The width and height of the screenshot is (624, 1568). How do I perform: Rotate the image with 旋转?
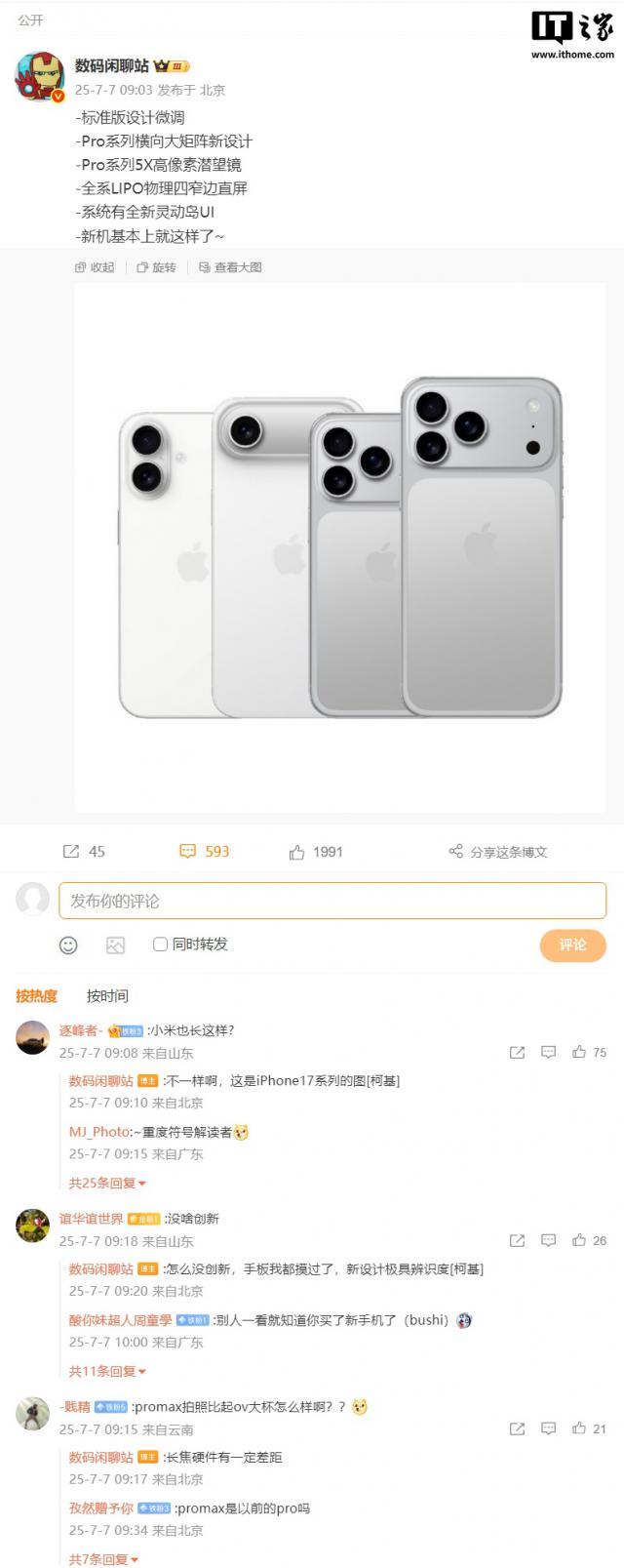point(156,267)
